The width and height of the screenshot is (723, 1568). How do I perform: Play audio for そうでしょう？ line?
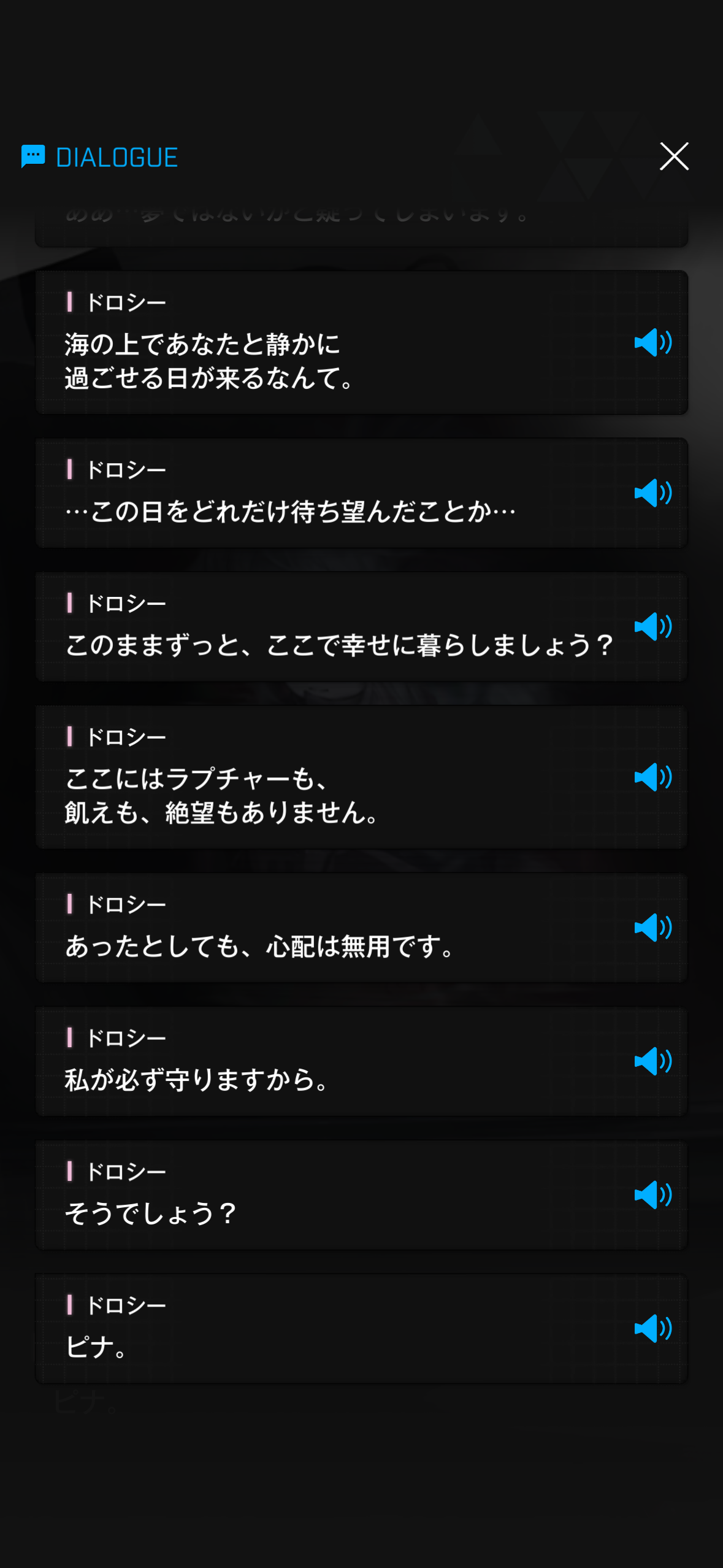652,1195
